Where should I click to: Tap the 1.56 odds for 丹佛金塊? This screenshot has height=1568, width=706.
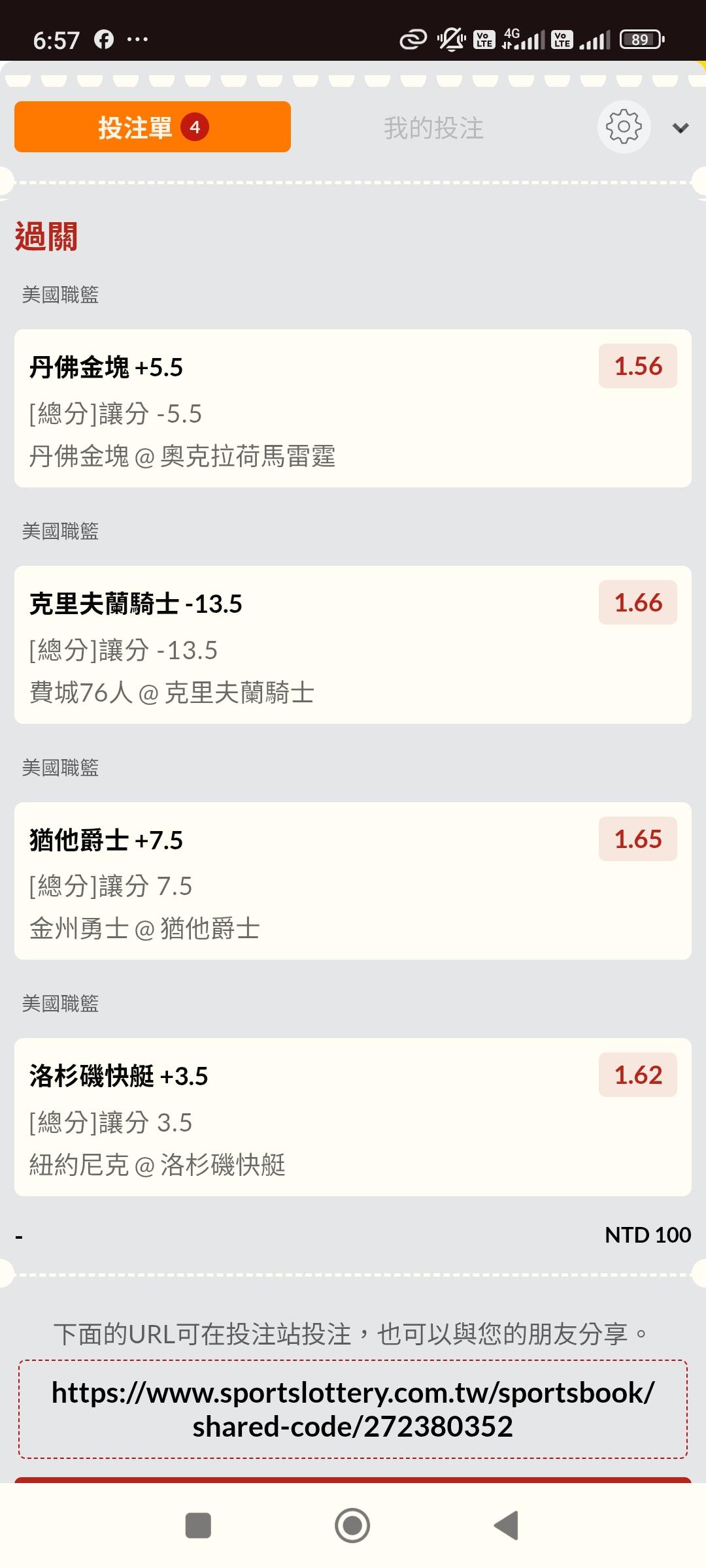(x=637, y=367)
